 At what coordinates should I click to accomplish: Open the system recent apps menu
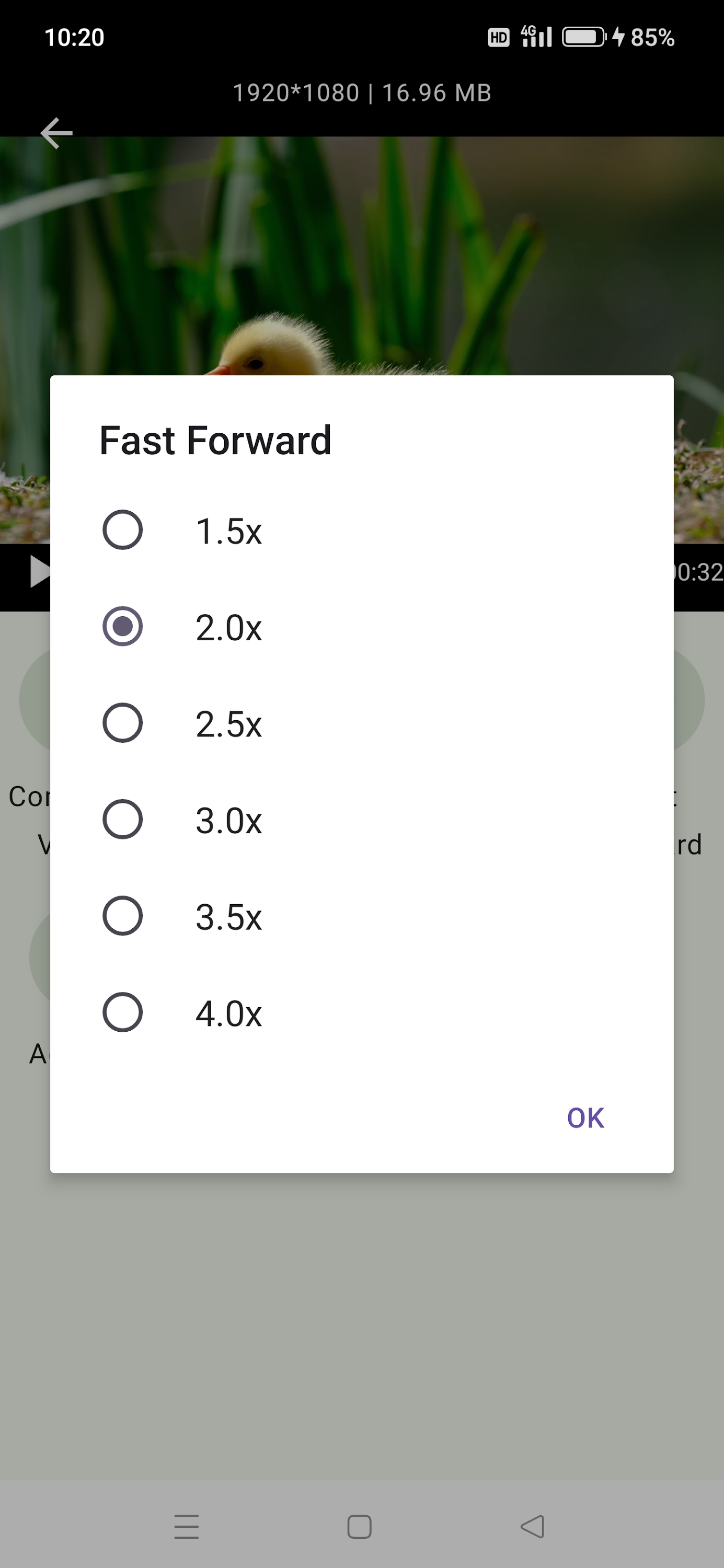(x=186, y=1527)
